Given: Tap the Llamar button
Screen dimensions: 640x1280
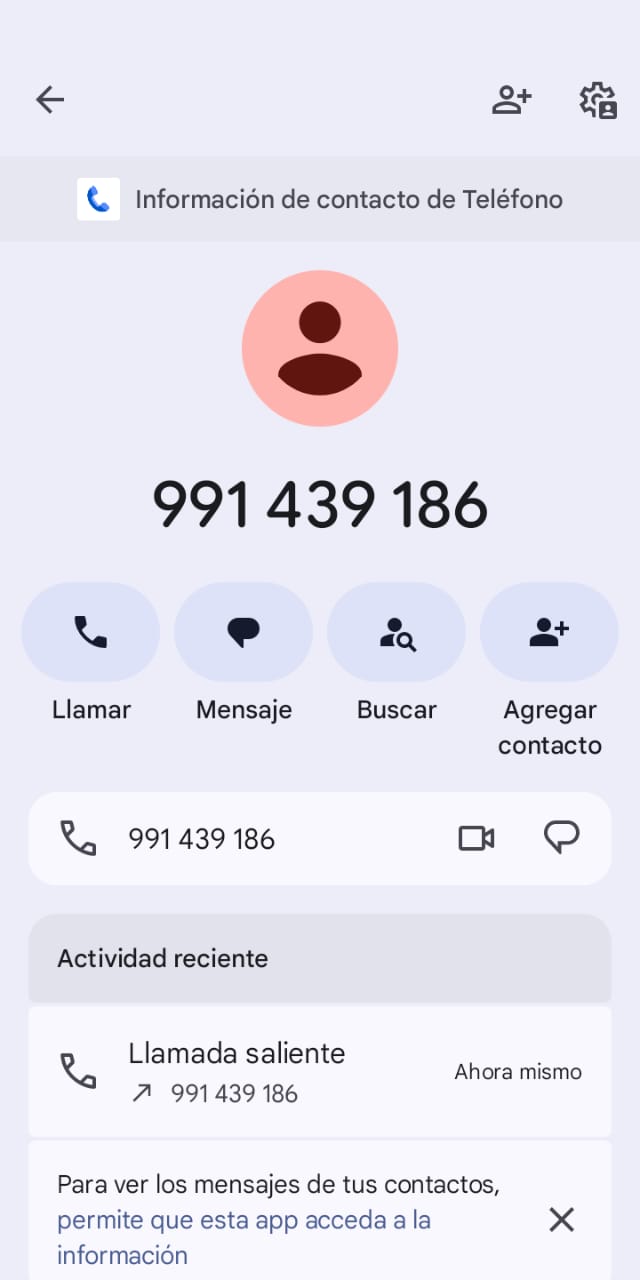Looking at the screenshot, I should (x=91, y=632).
